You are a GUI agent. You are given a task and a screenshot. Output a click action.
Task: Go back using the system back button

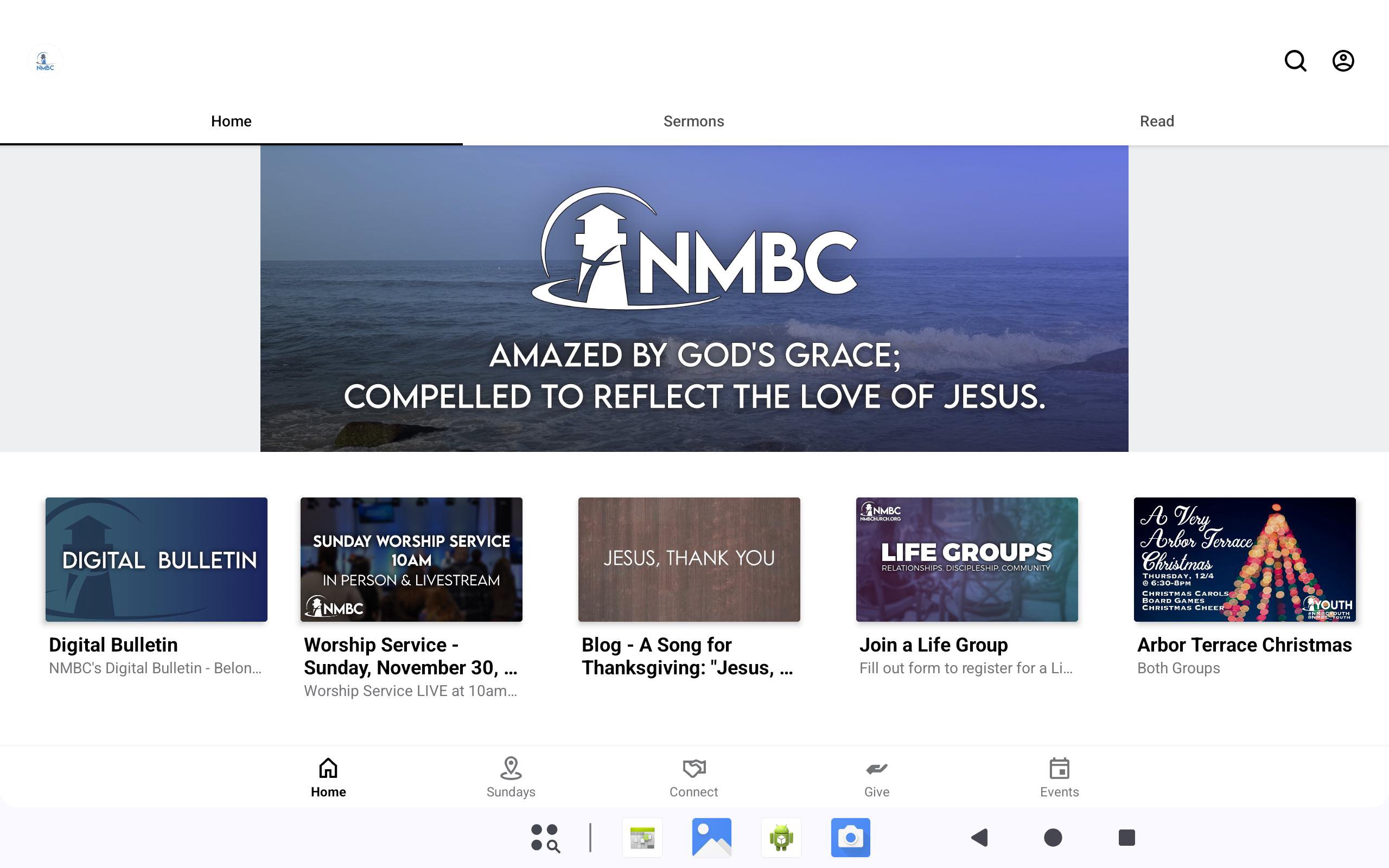[980, 838]
